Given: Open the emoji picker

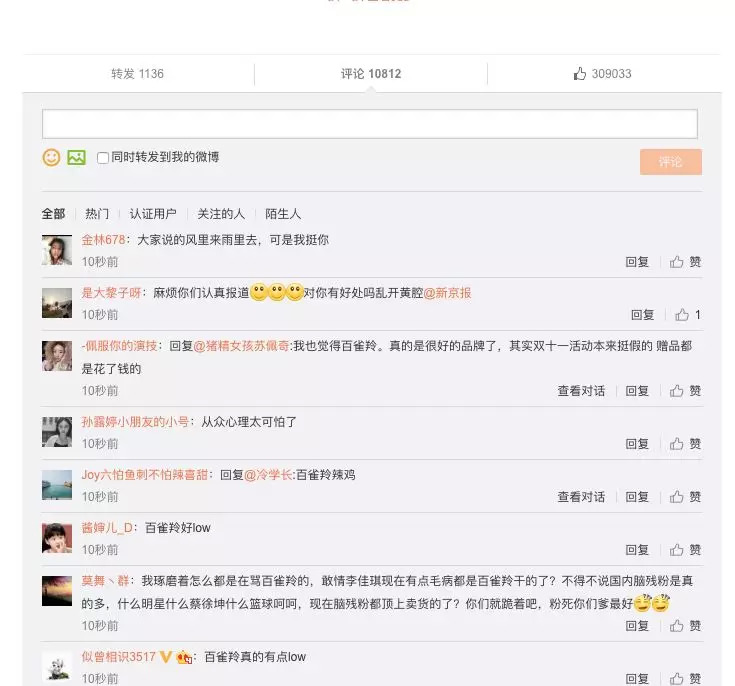Looking at the screenshot, I should tap(51, 158).
